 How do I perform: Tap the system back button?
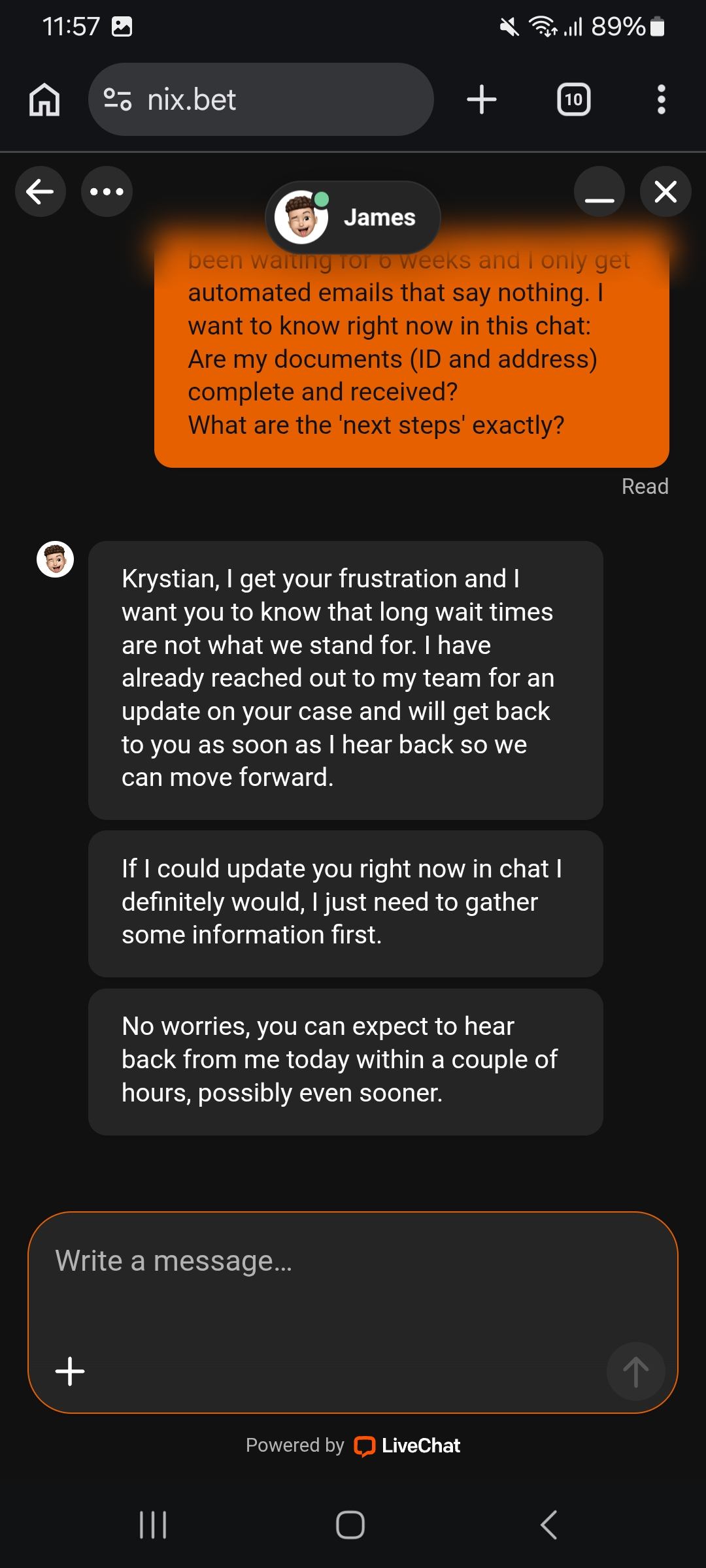[x=549, y=1525]
